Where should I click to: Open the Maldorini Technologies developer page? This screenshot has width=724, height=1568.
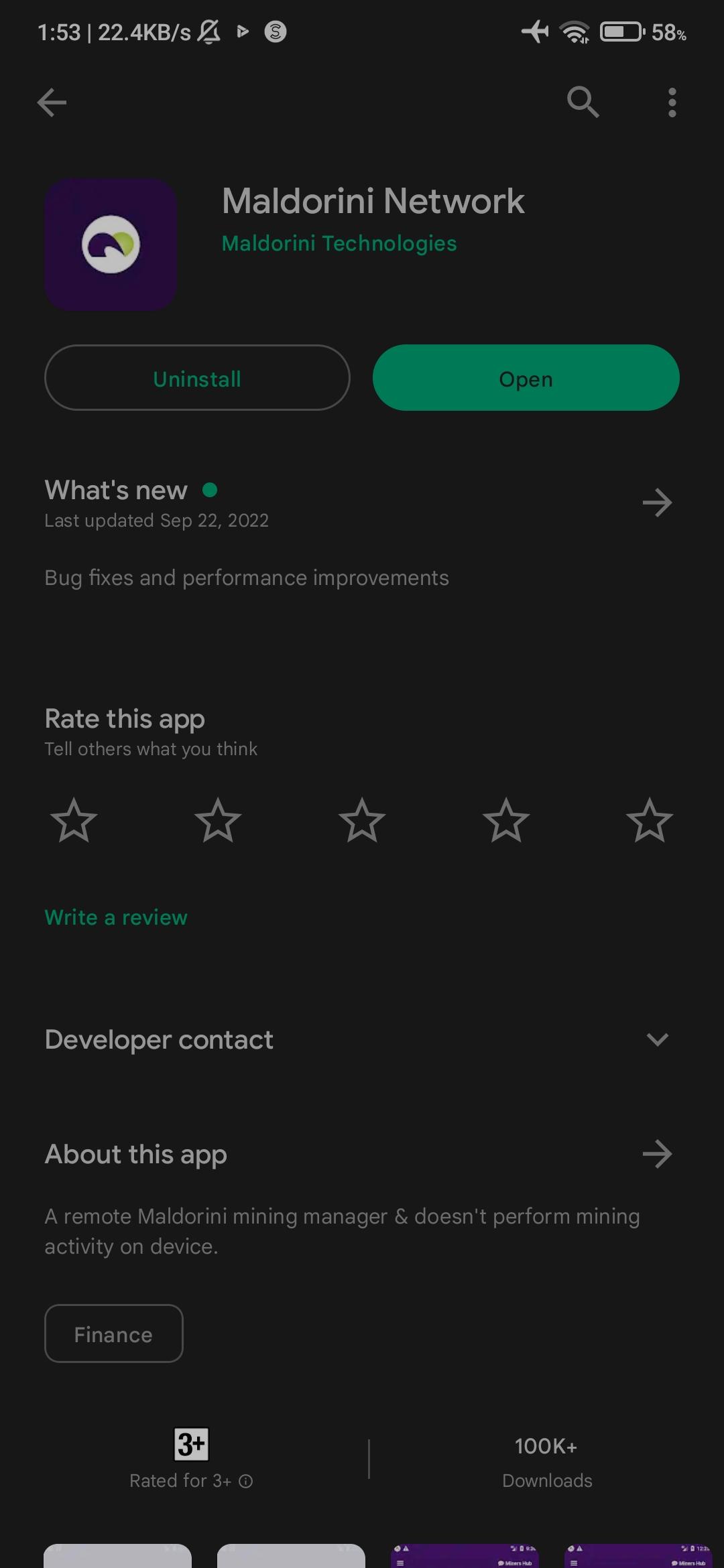pyautogui.click(x=339, y=243)
